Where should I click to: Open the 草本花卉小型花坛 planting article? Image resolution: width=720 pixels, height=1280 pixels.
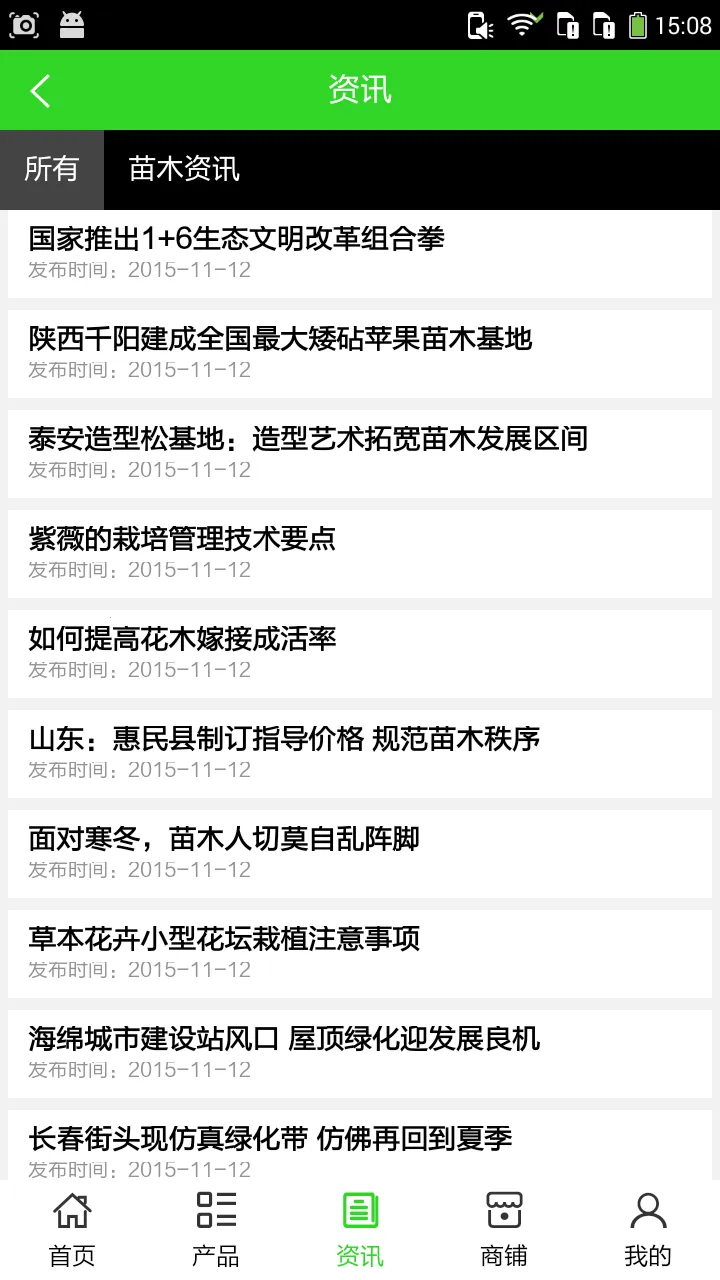tap(360, 952)
